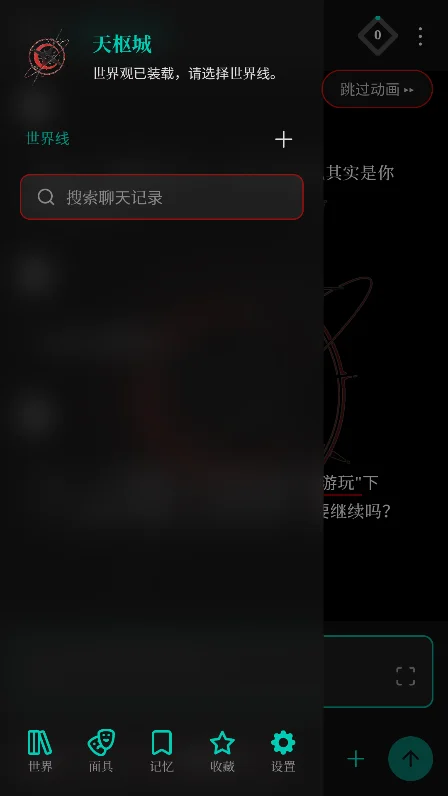The image size is (448, 796).
Task: Send the message with the arrow button
Action: click(410, 758)
